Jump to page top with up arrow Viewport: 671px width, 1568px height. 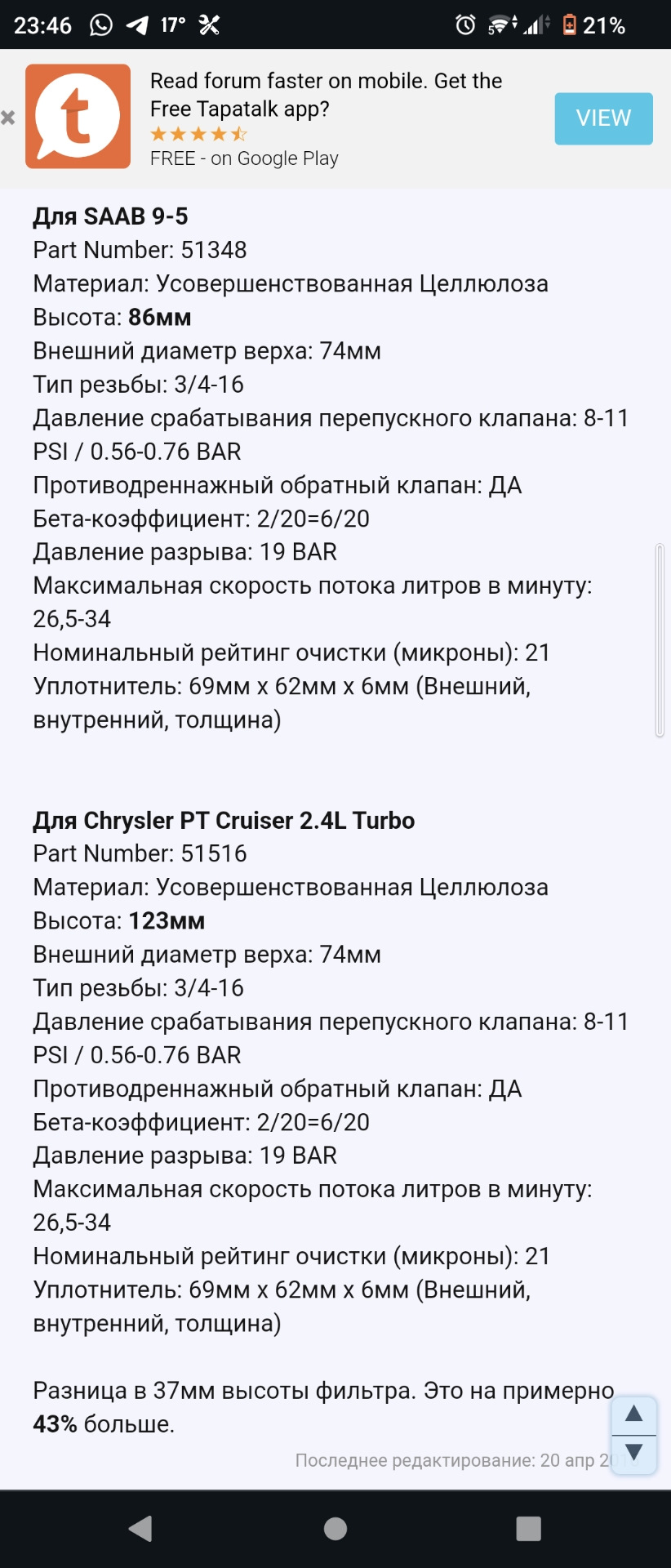(633, 1415)
